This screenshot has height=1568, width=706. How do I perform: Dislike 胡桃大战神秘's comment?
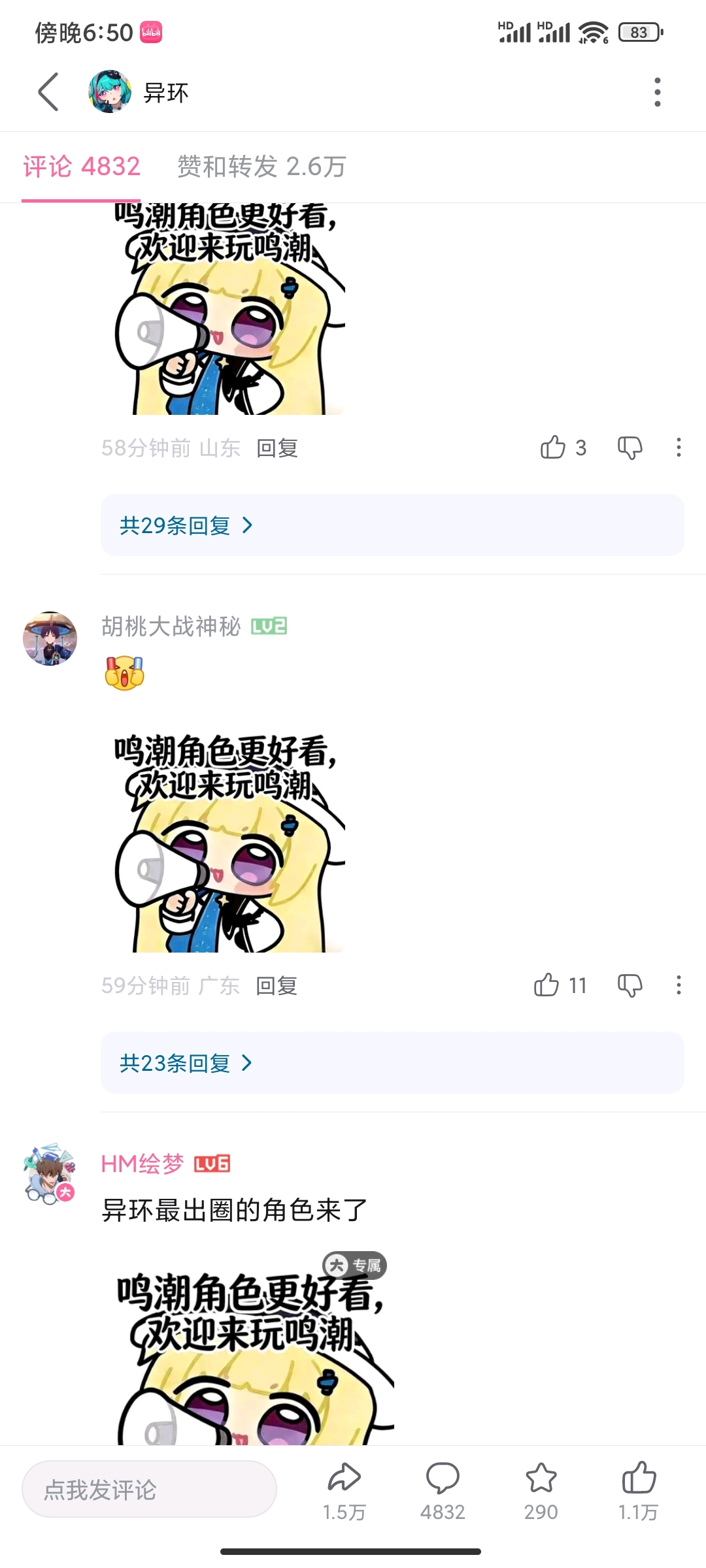point(630,985)
